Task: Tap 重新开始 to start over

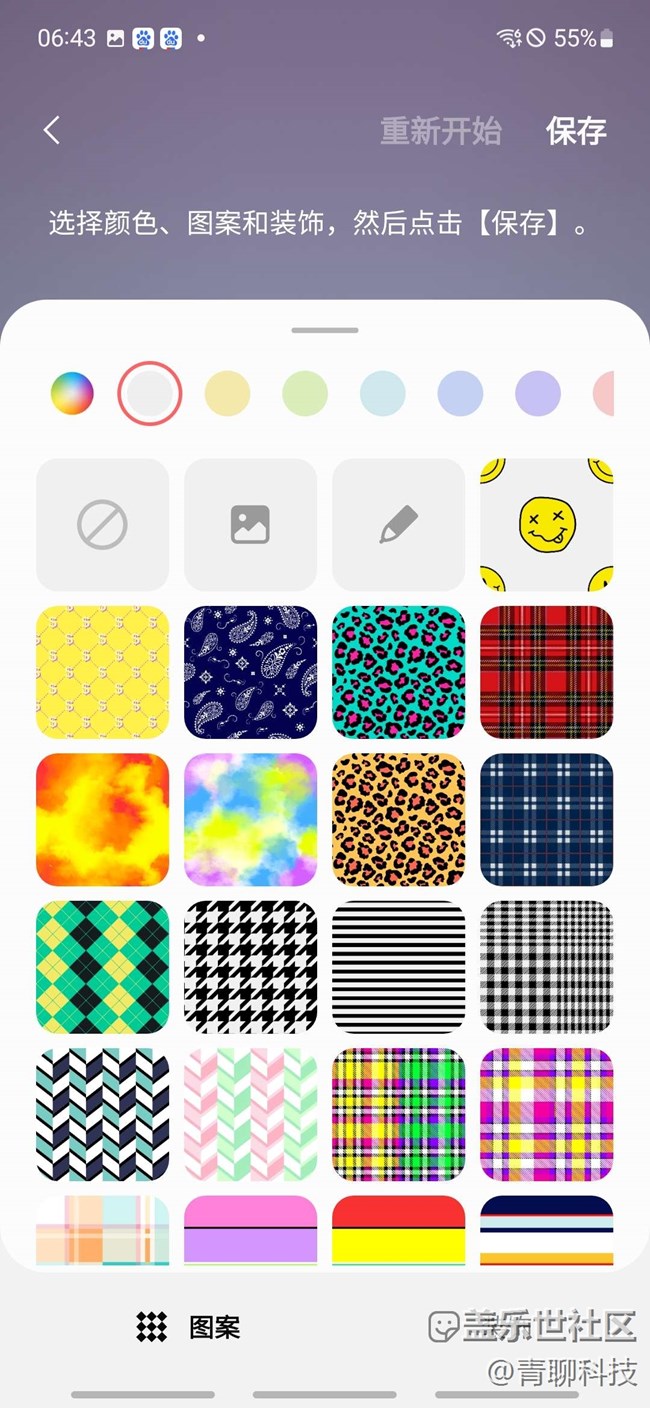Action: (440, 131)
